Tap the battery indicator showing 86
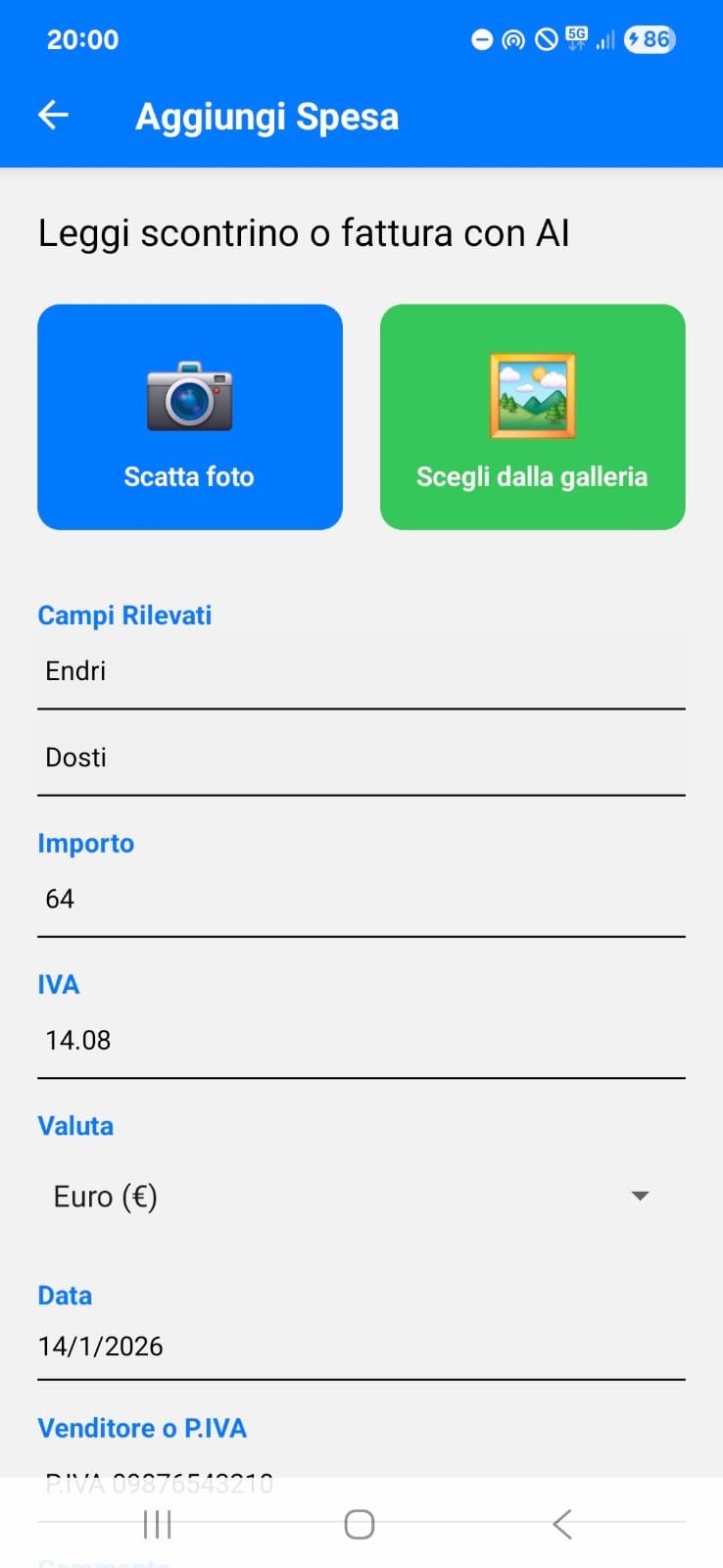This screenshot has width=723, height=1568. (650, 39)
